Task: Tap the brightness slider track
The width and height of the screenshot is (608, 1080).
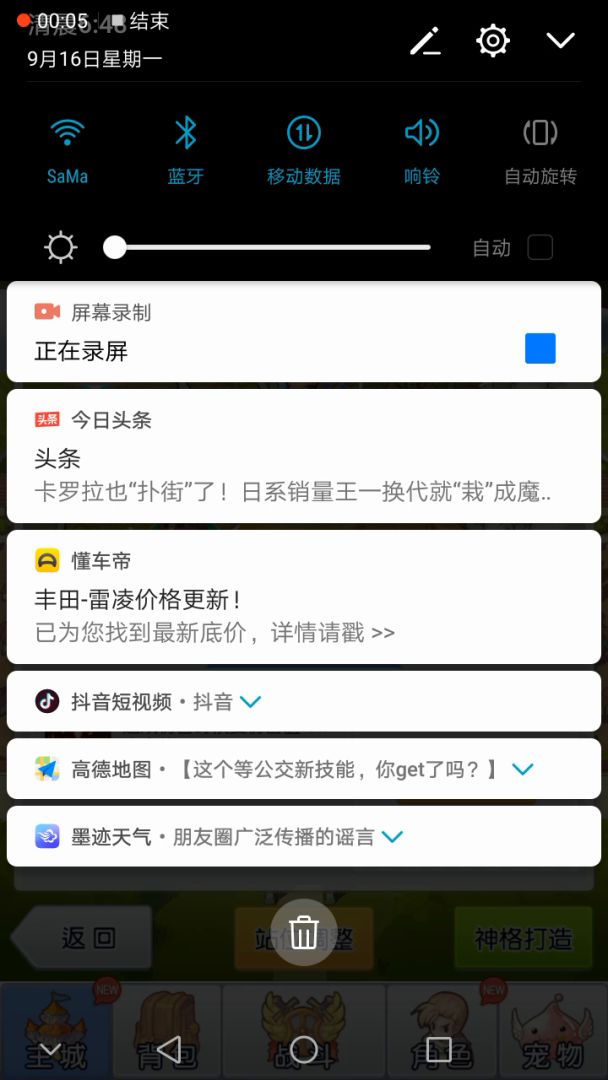Action: coord(300,247)
